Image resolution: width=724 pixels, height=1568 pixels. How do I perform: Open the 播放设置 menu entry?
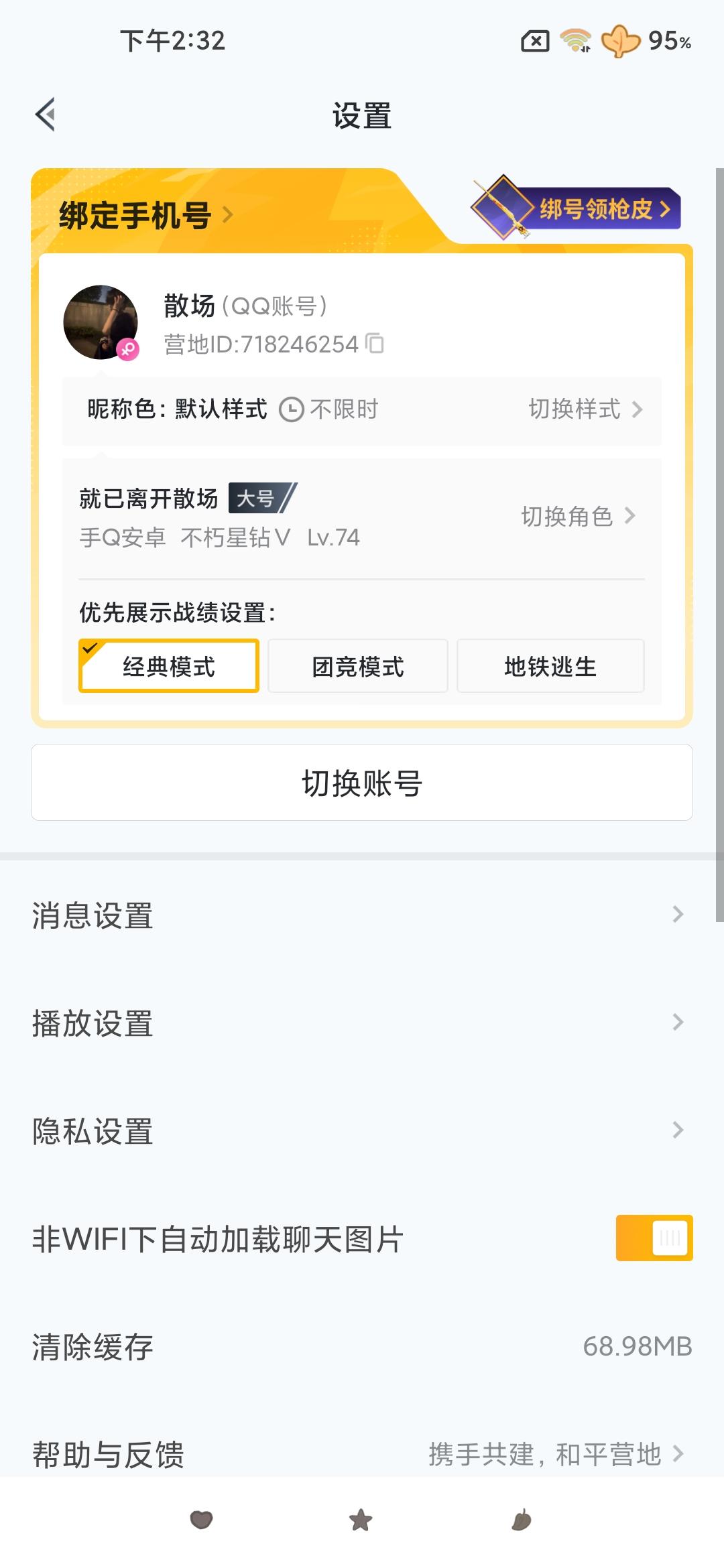362,1024
